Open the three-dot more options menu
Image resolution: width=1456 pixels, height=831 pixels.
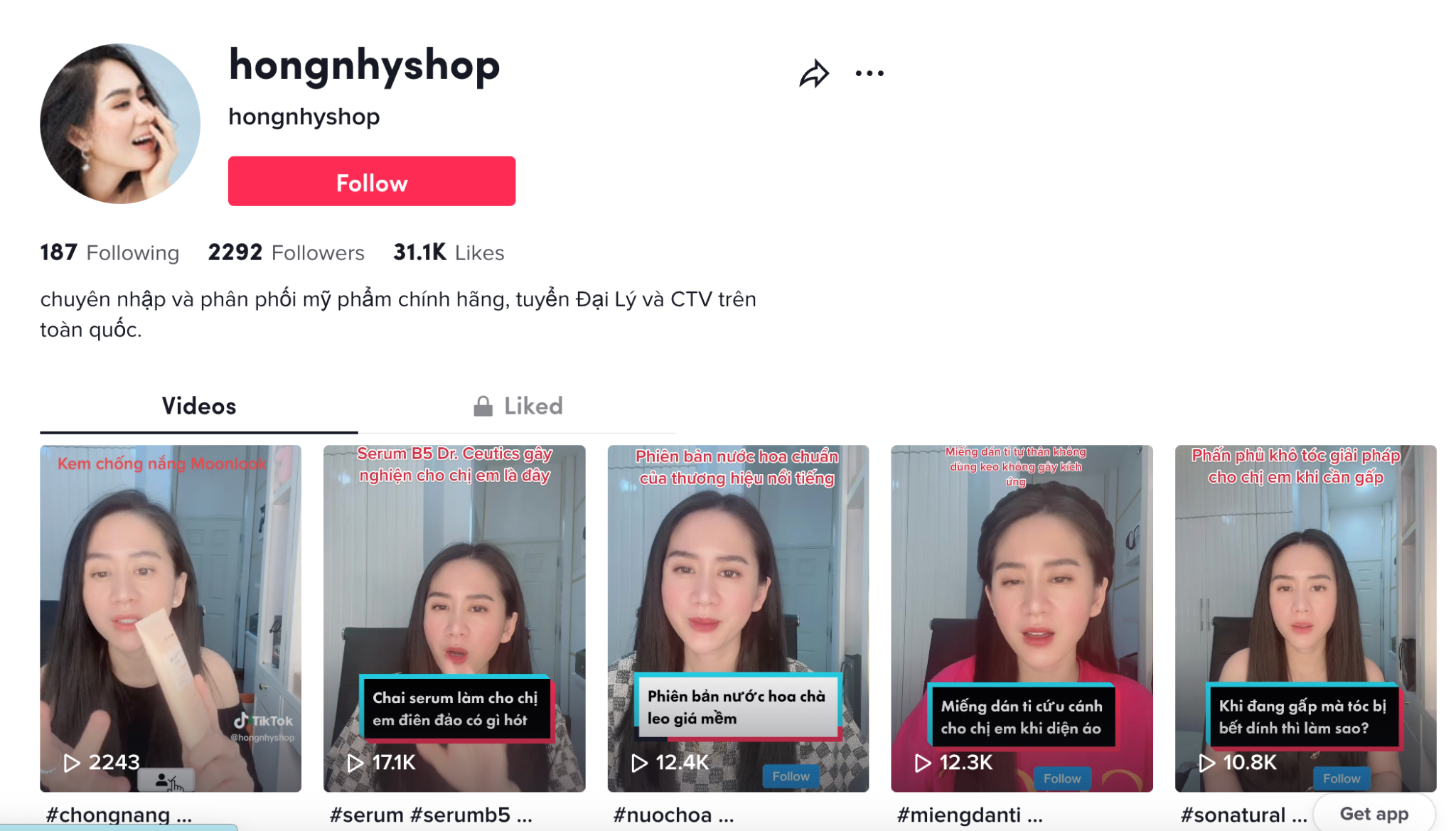pos(869,73)
